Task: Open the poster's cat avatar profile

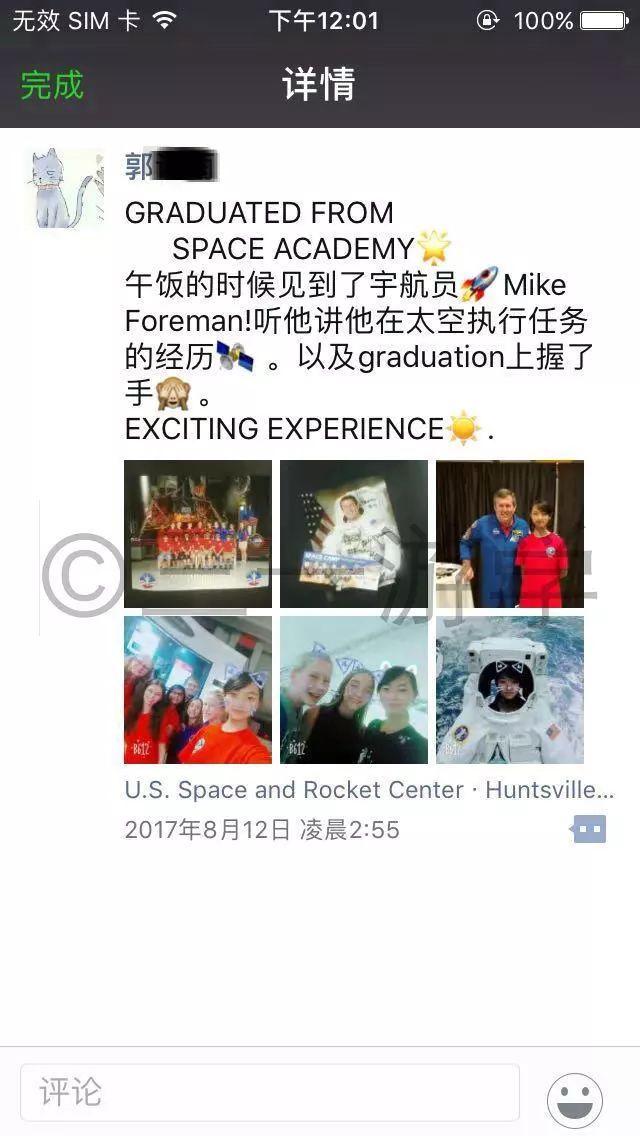Action: tap(65, 188)
